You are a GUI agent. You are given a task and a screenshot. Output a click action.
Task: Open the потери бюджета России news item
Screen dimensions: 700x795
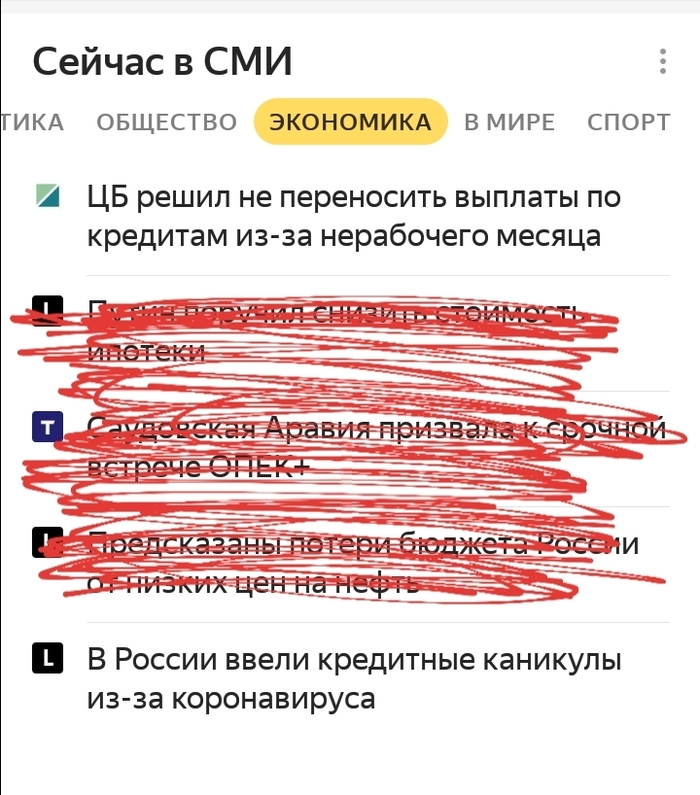click(x=362, y=563)
